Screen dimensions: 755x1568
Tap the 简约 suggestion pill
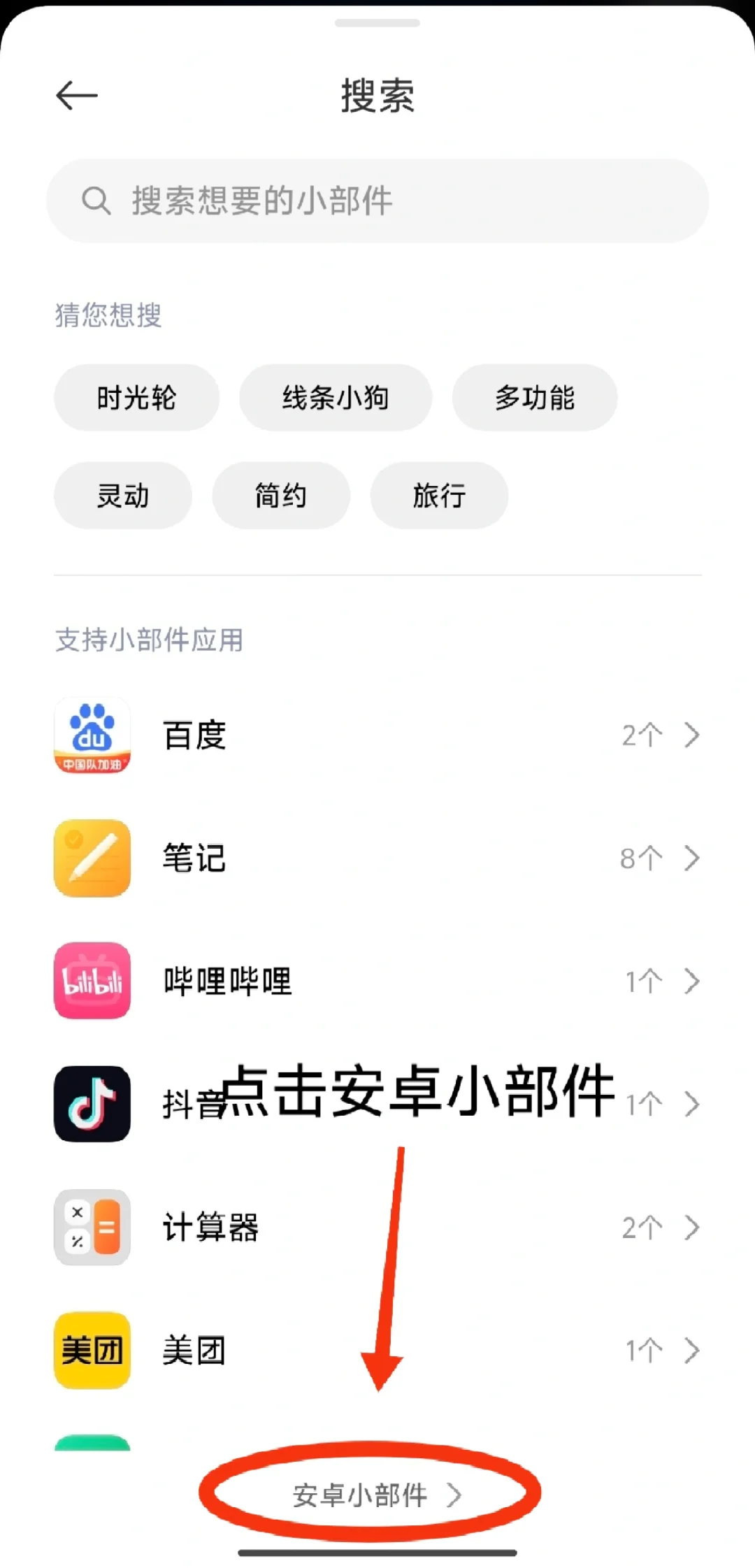point(280,496)
